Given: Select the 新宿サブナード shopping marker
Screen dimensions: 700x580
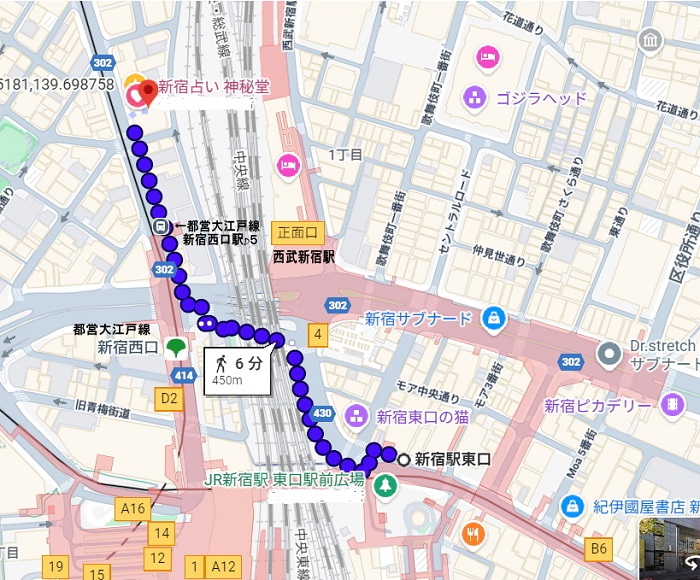Looking at the screenshot, I should (492, 319).
